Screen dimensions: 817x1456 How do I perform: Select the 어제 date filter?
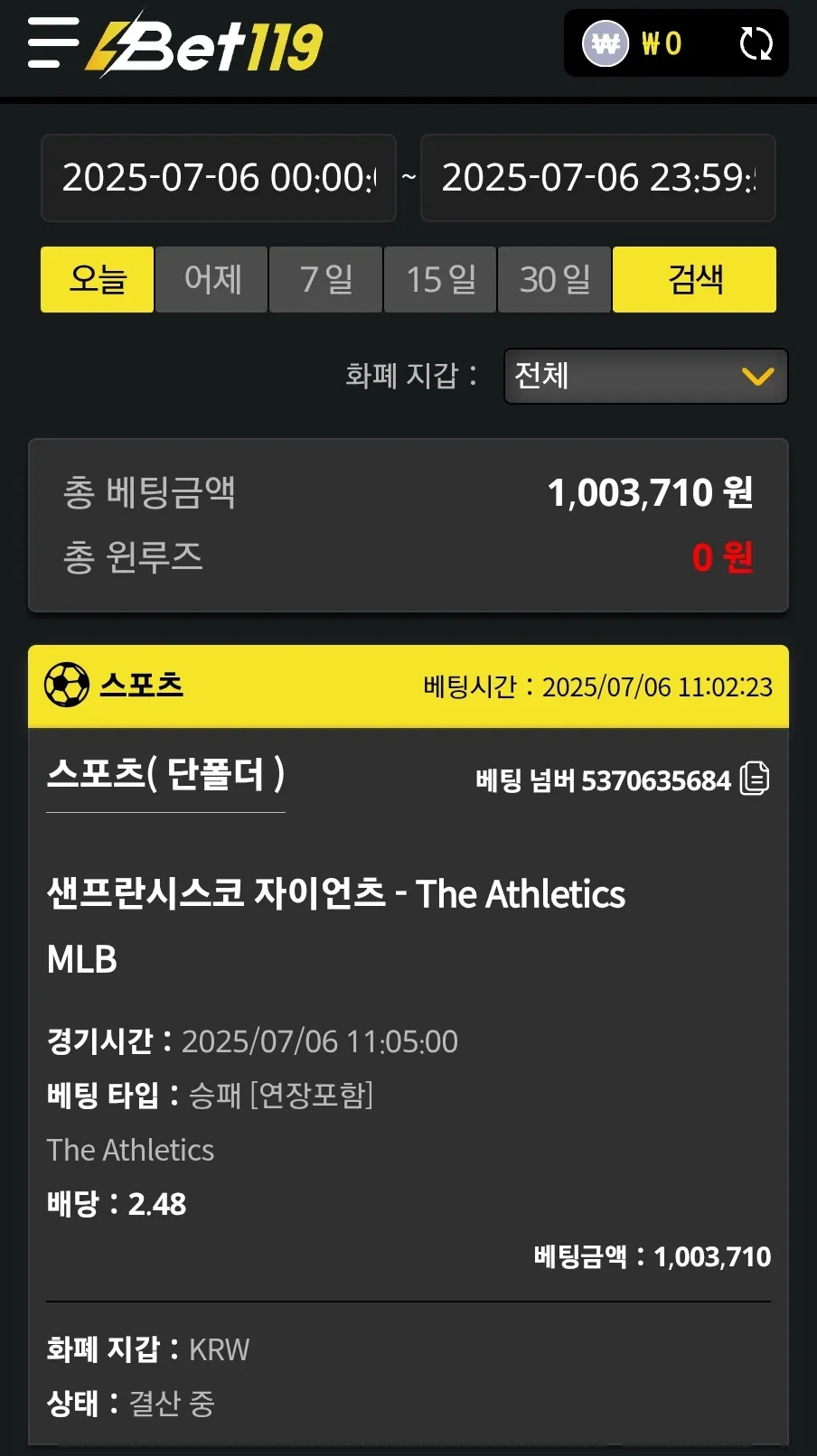click(x=211, y=280)
